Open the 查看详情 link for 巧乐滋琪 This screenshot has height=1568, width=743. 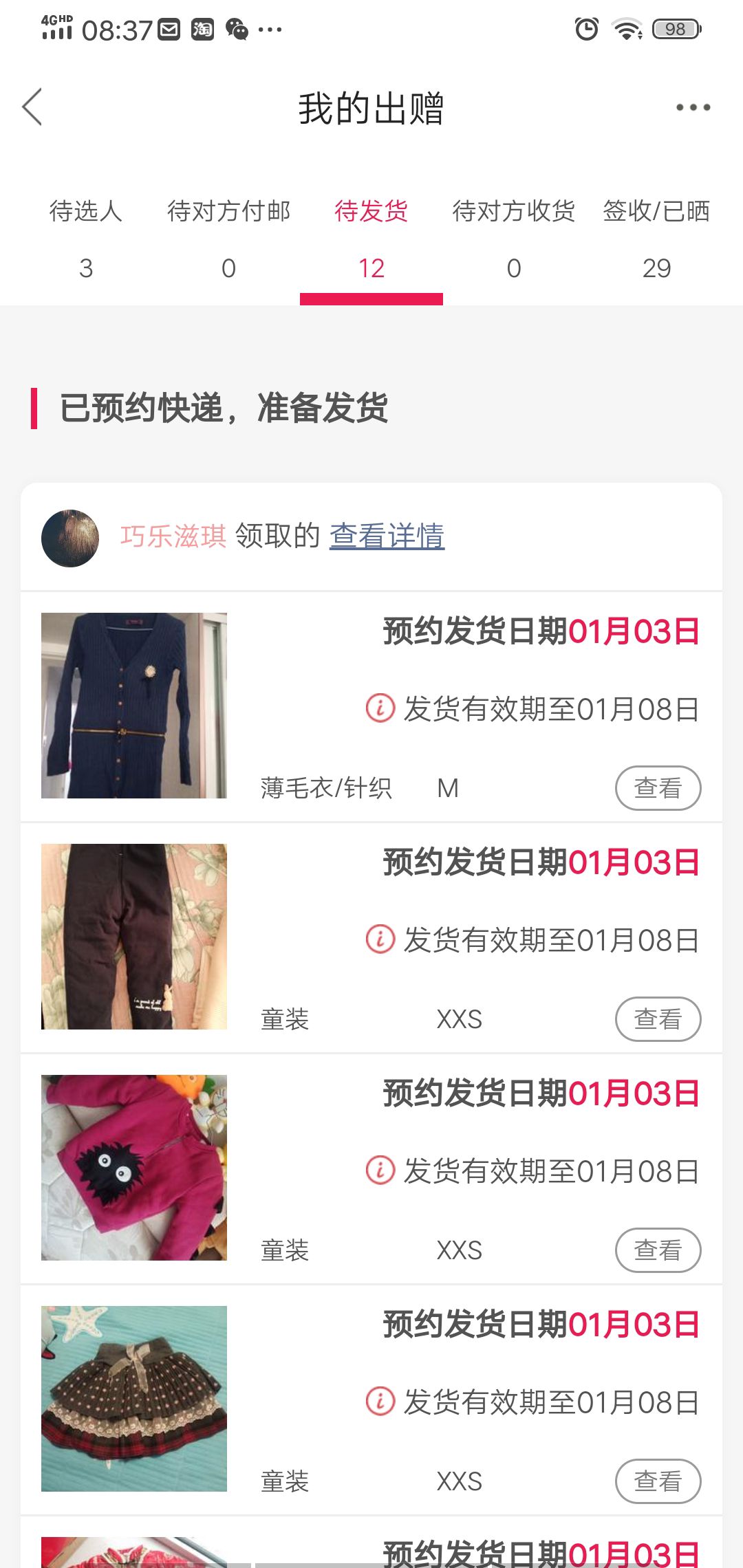coord(387,536)
